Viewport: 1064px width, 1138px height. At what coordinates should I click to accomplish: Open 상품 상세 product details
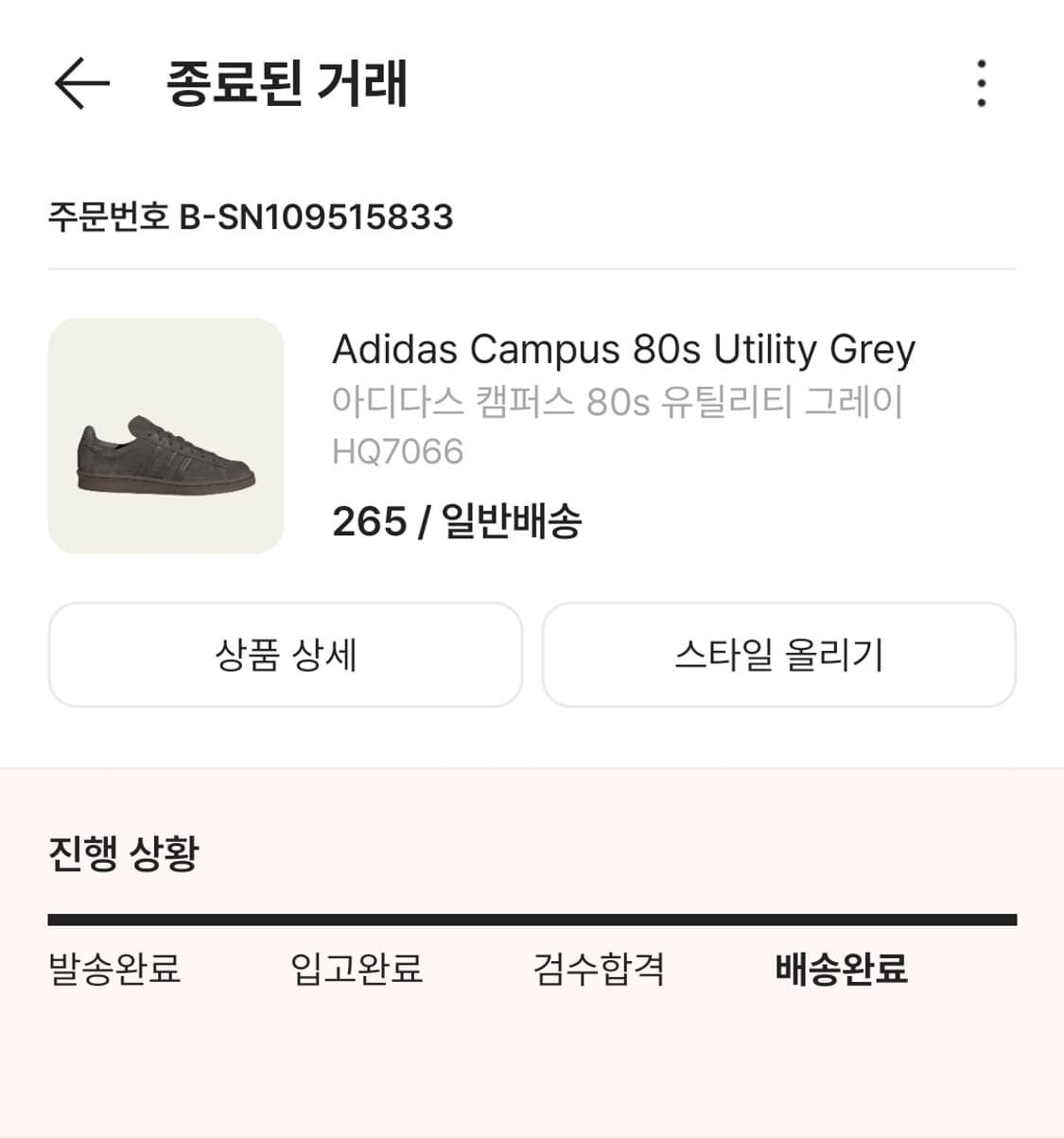click(285, 654)
